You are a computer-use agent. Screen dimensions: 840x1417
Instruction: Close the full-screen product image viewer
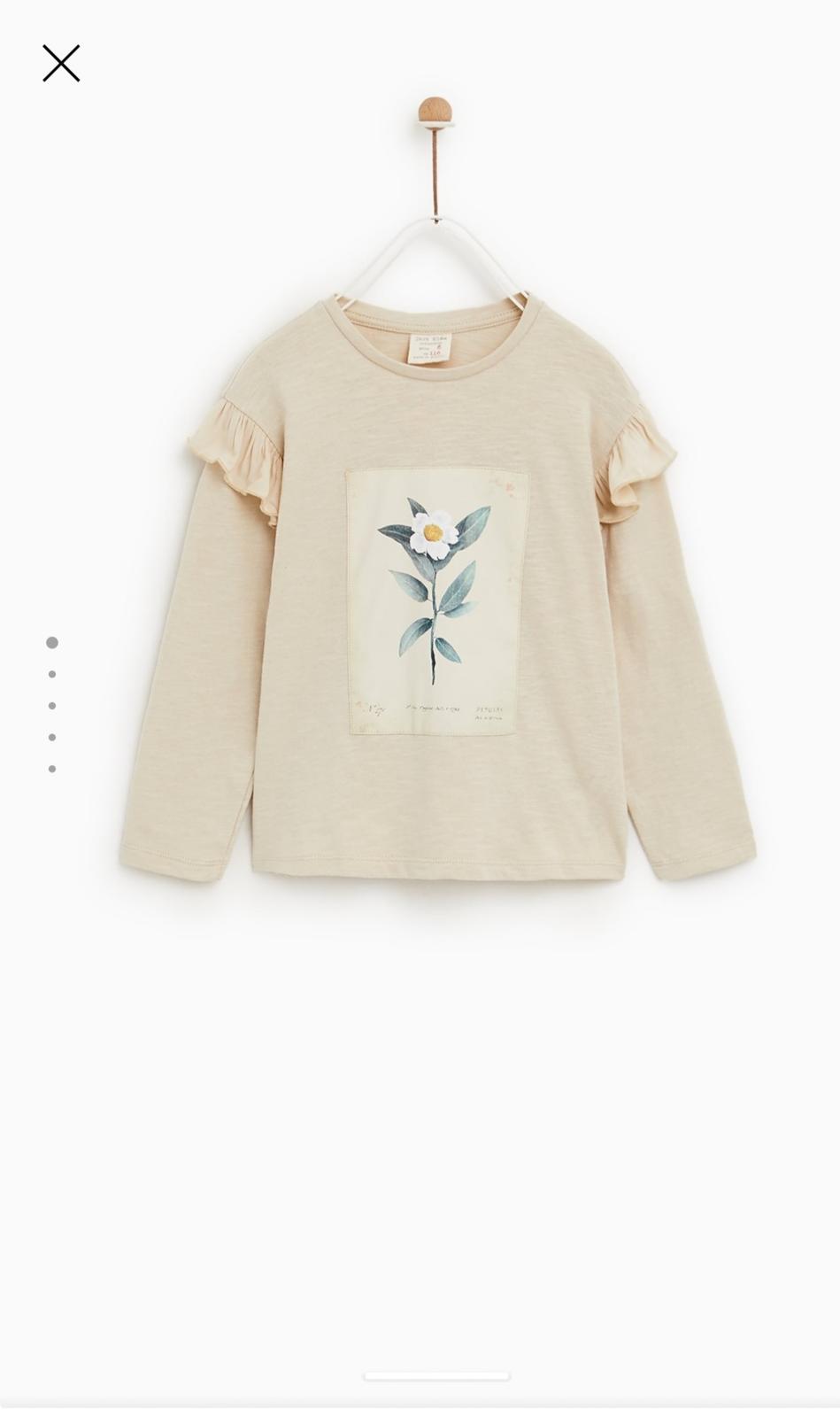tap(61, 64)
